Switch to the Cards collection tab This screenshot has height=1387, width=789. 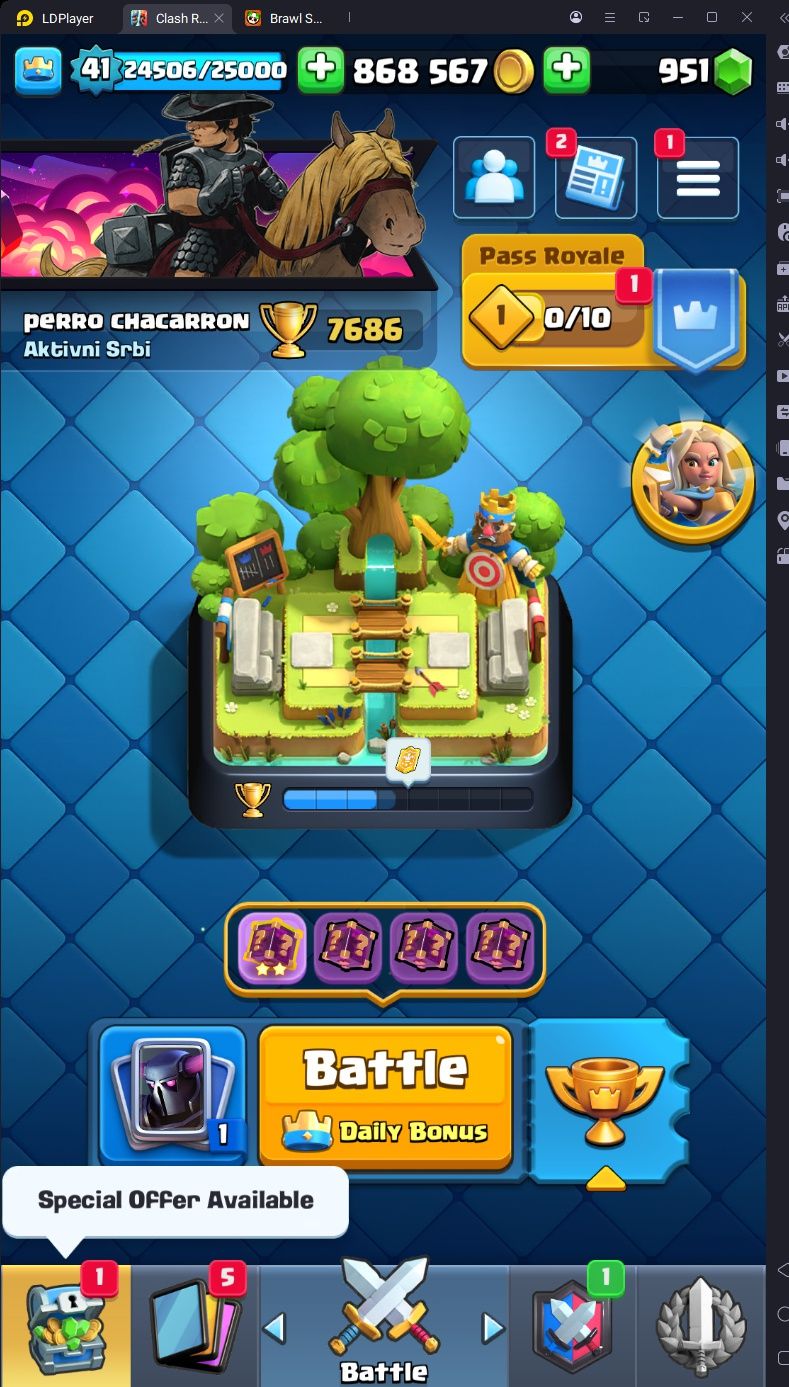tap(194, 1325)
